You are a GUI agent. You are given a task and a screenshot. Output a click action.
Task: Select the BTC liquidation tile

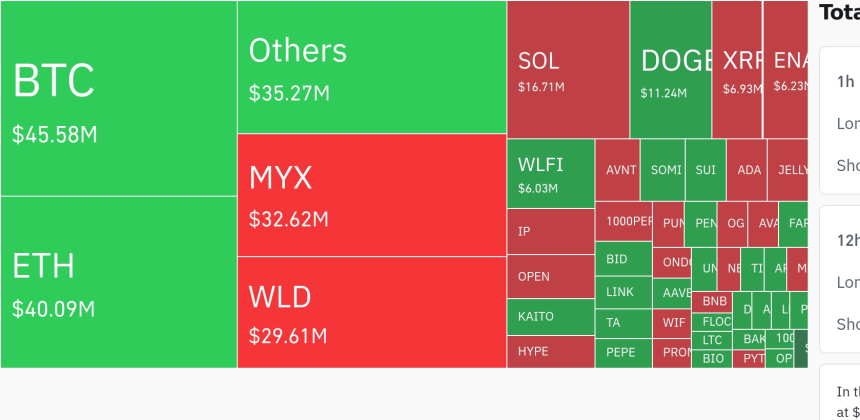pos(118,98)
